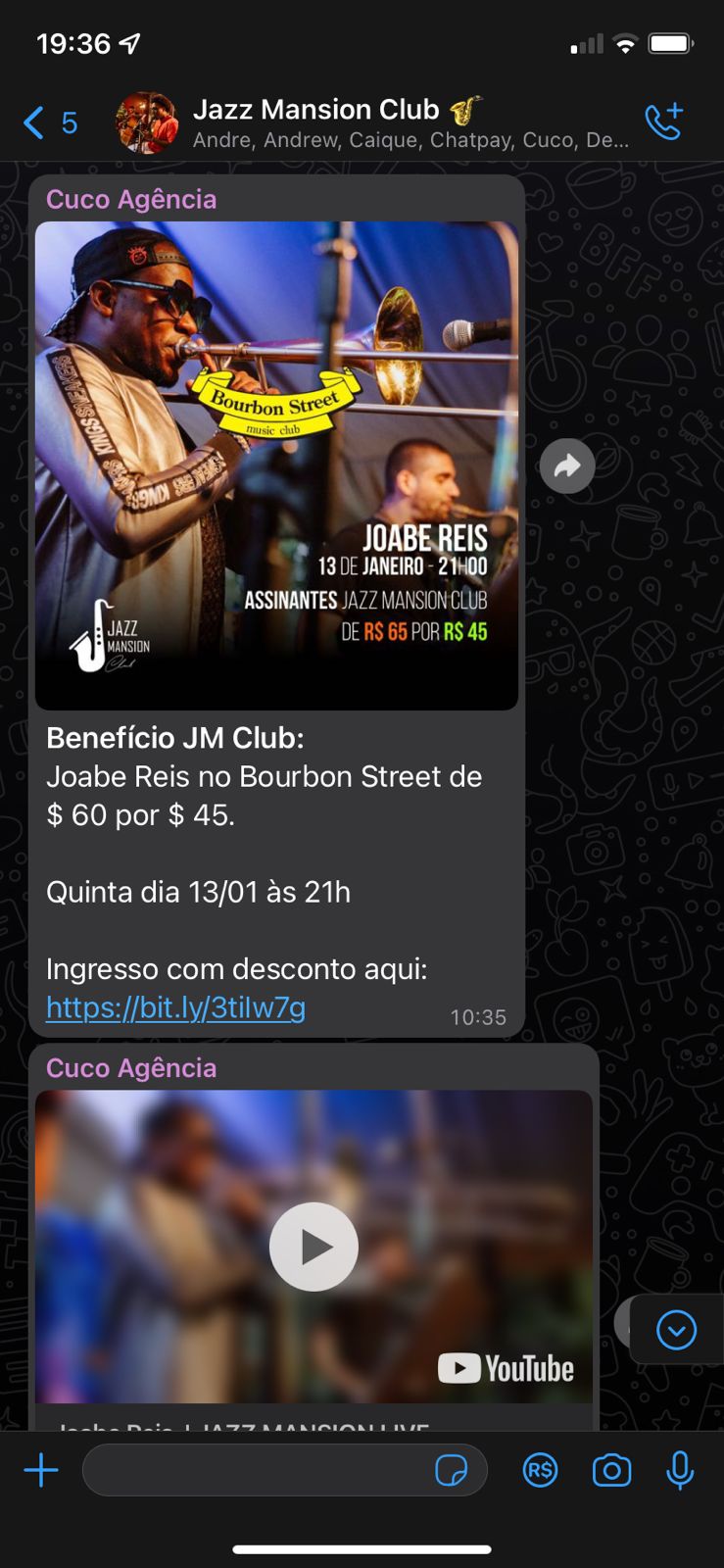Open the bit.ly/3tilw7g ticket link
Image resolution: width=724 pixels, height=1568 pixels.
(x=176, y=1007)
